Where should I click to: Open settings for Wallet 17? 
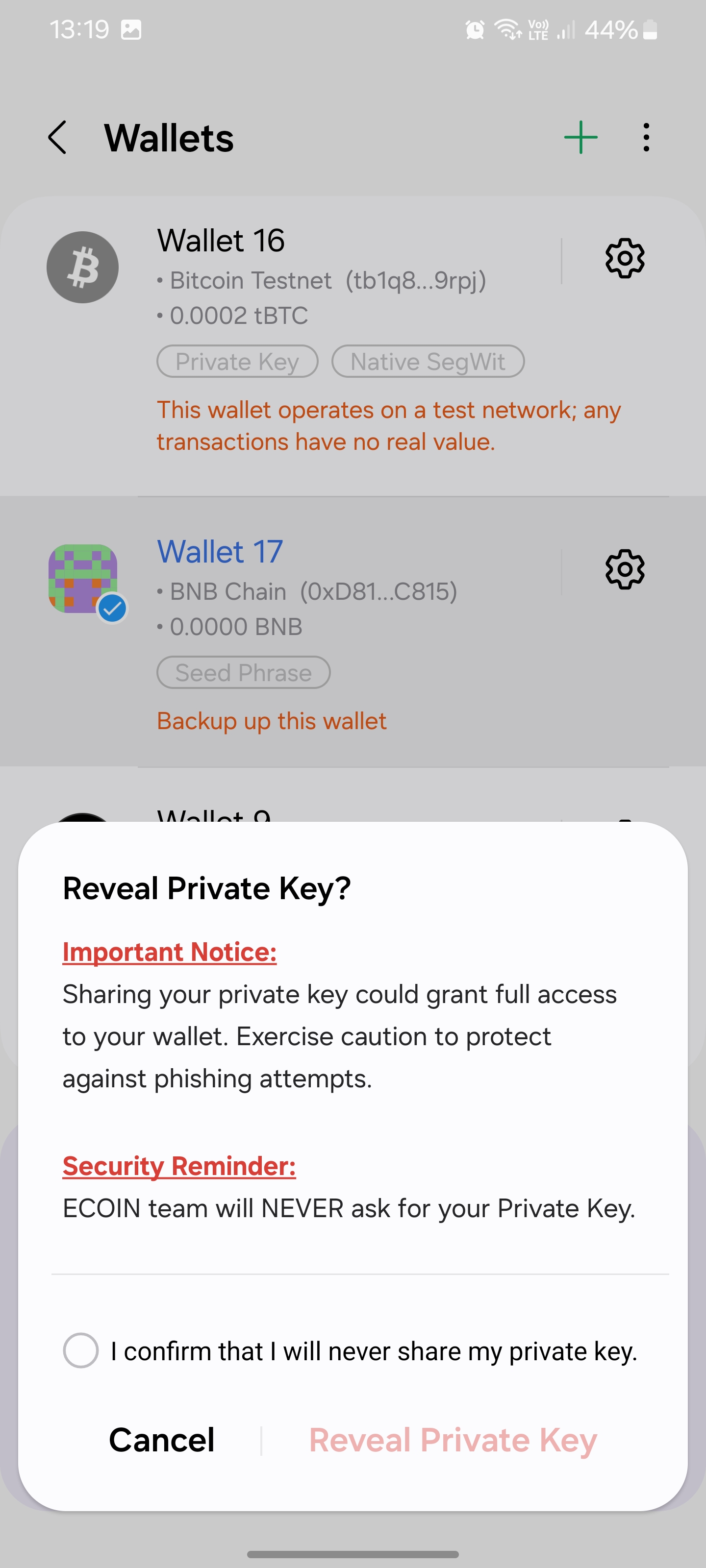[625, 570]
